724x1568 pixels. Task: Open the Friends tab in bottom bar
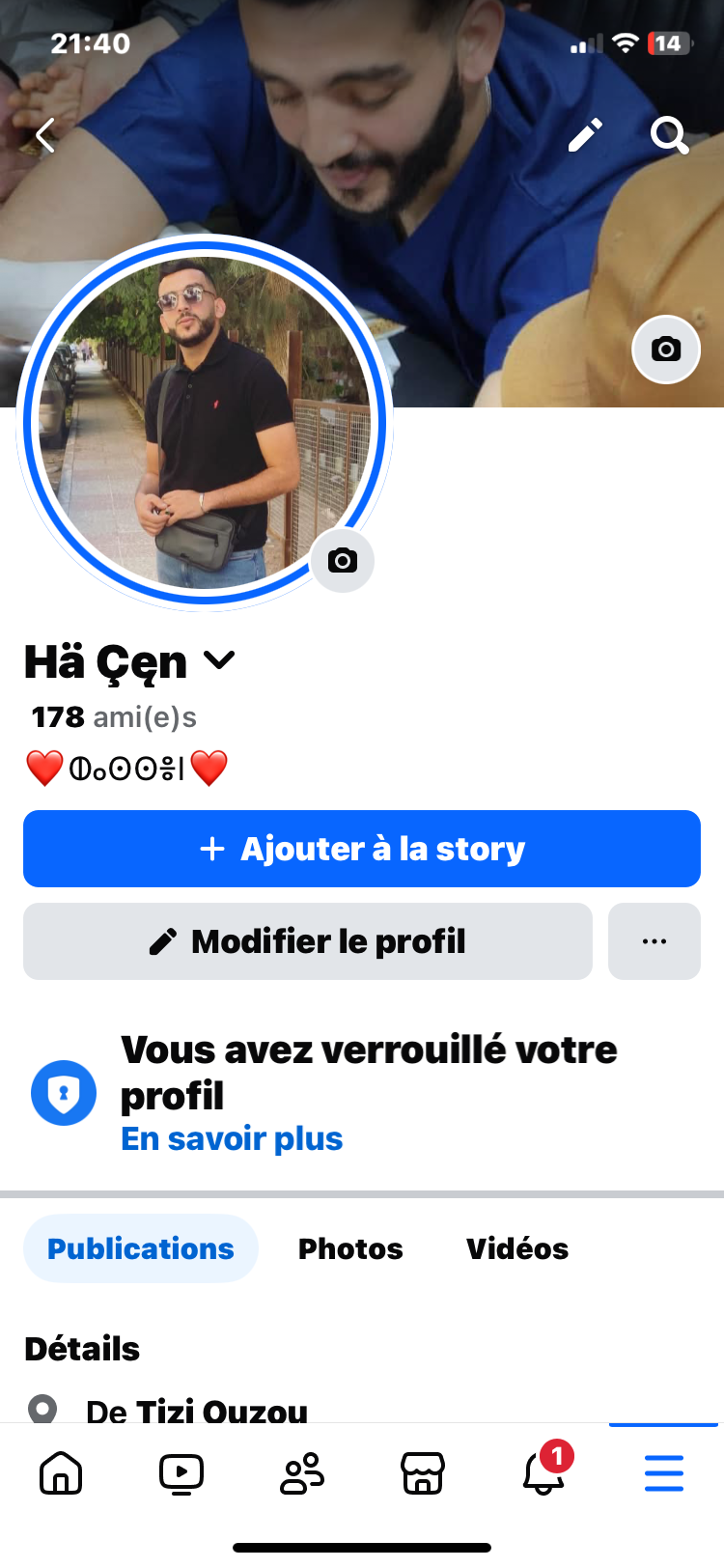302,1473
